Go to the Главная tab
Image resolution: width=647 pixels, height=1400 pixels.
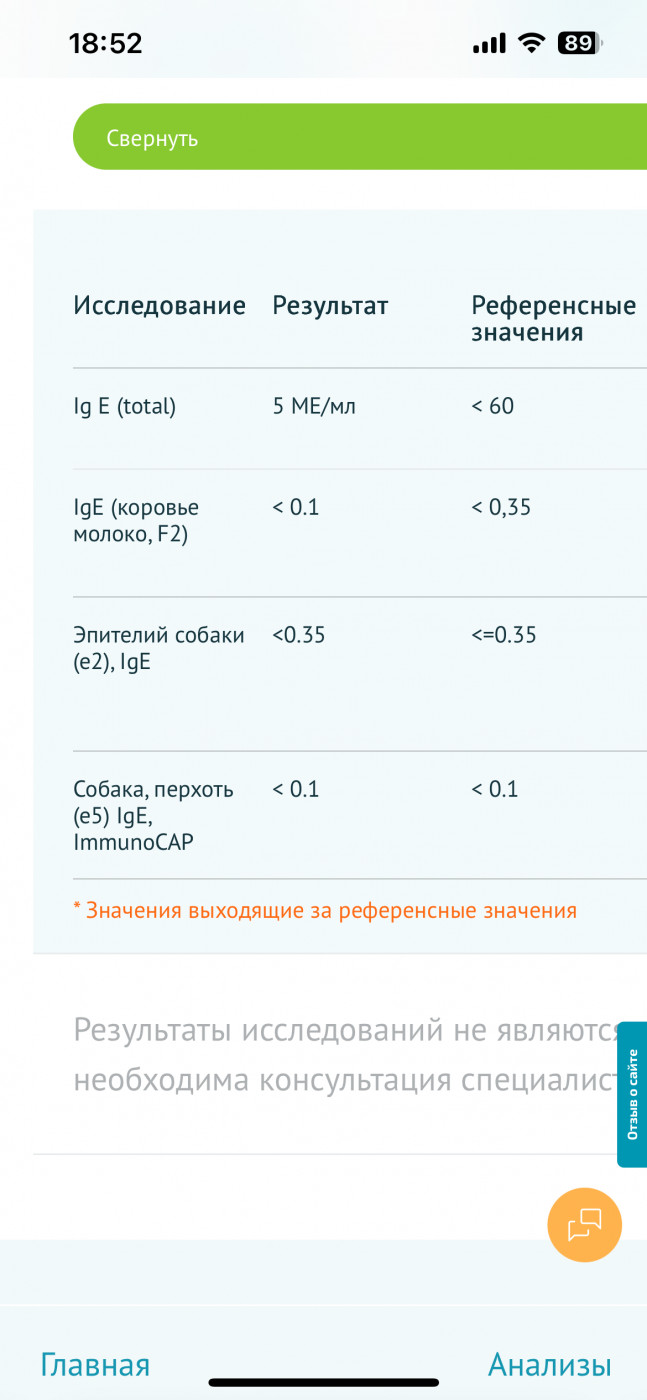(95, 1364)
